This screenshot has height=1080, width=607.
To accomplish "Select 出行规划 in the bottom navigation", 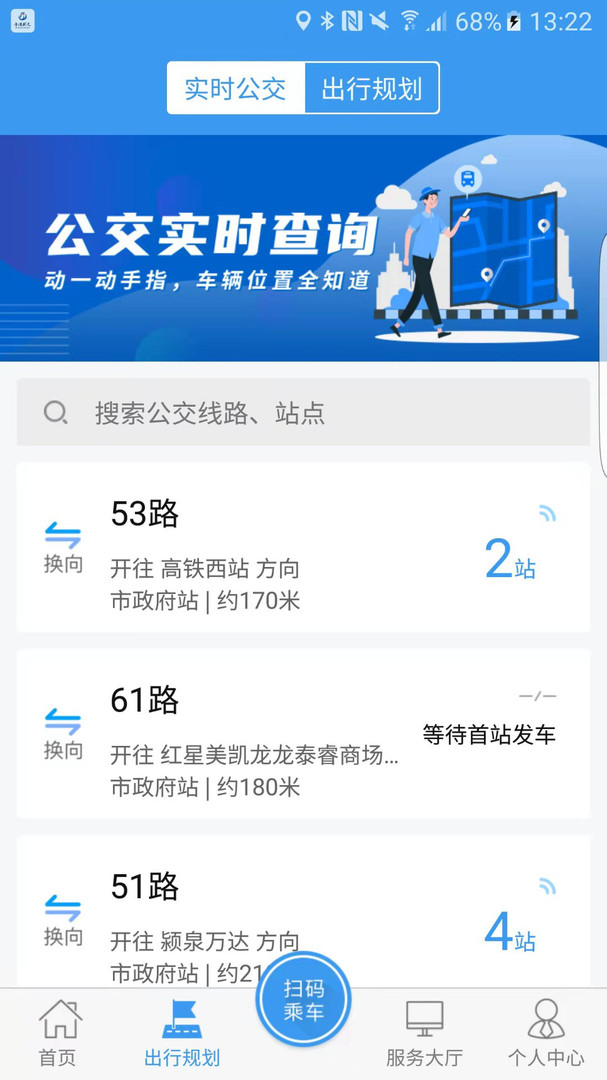I will click(181, 1033).
